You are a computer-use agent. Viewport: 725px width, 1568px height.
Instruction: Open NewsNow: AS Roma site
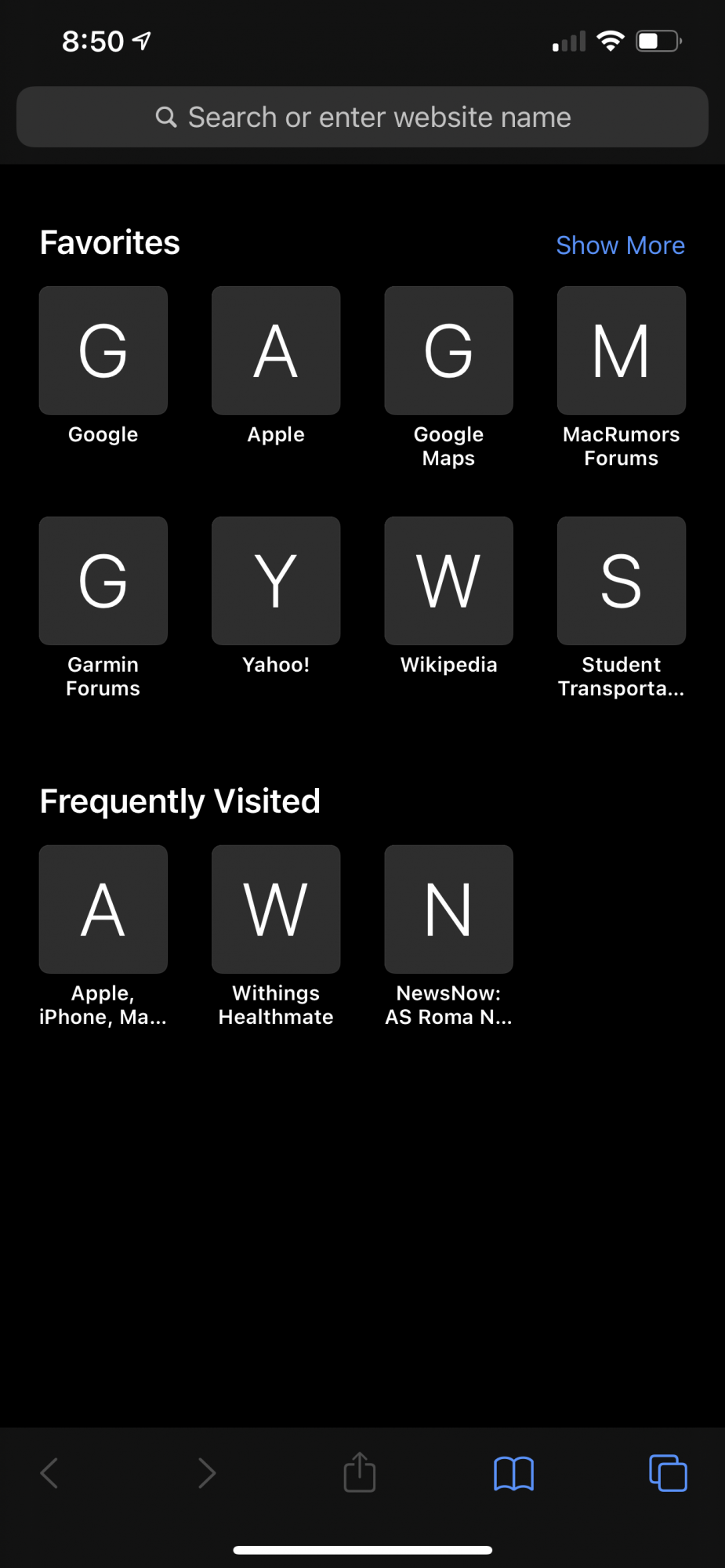[x=448, y=909]
